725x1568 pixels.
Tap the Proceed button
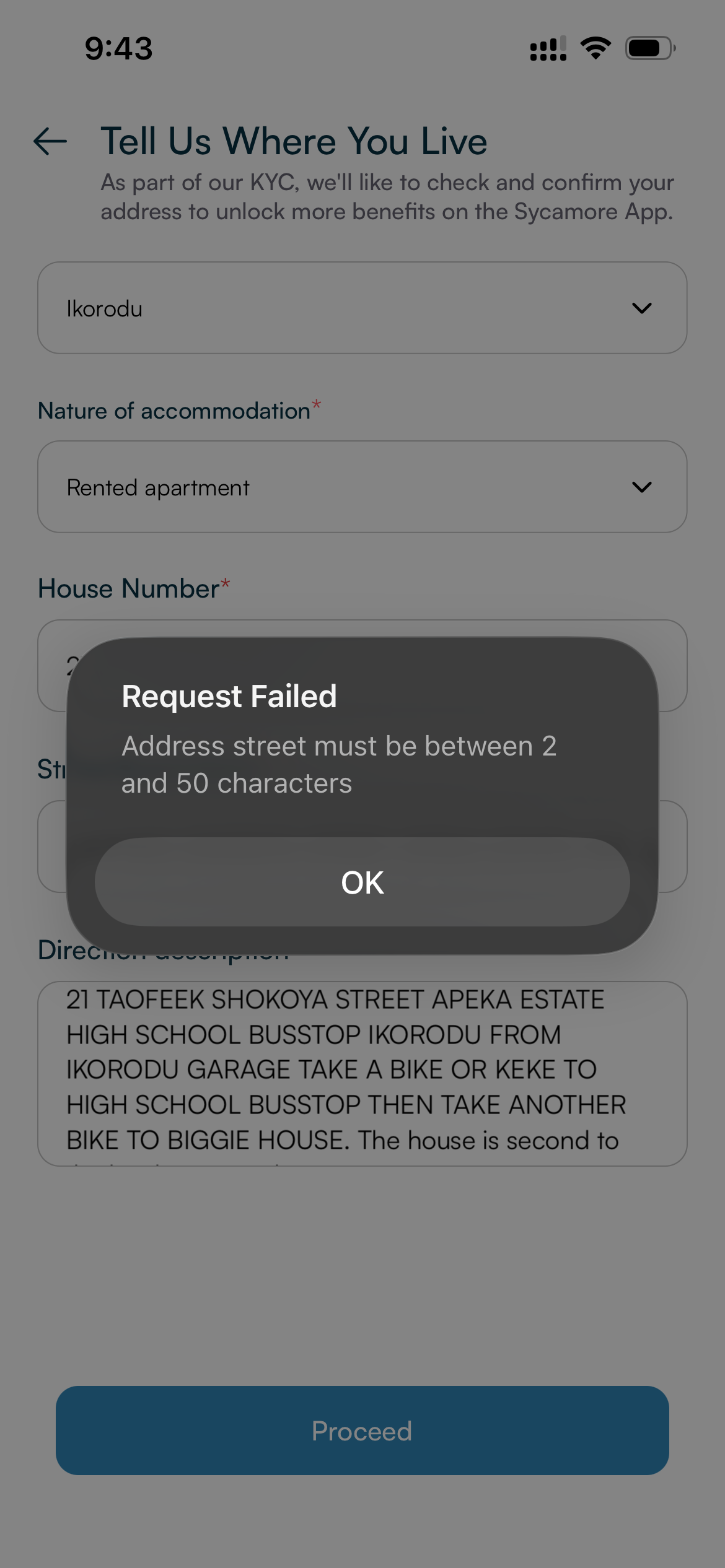tap(362, 1431)
